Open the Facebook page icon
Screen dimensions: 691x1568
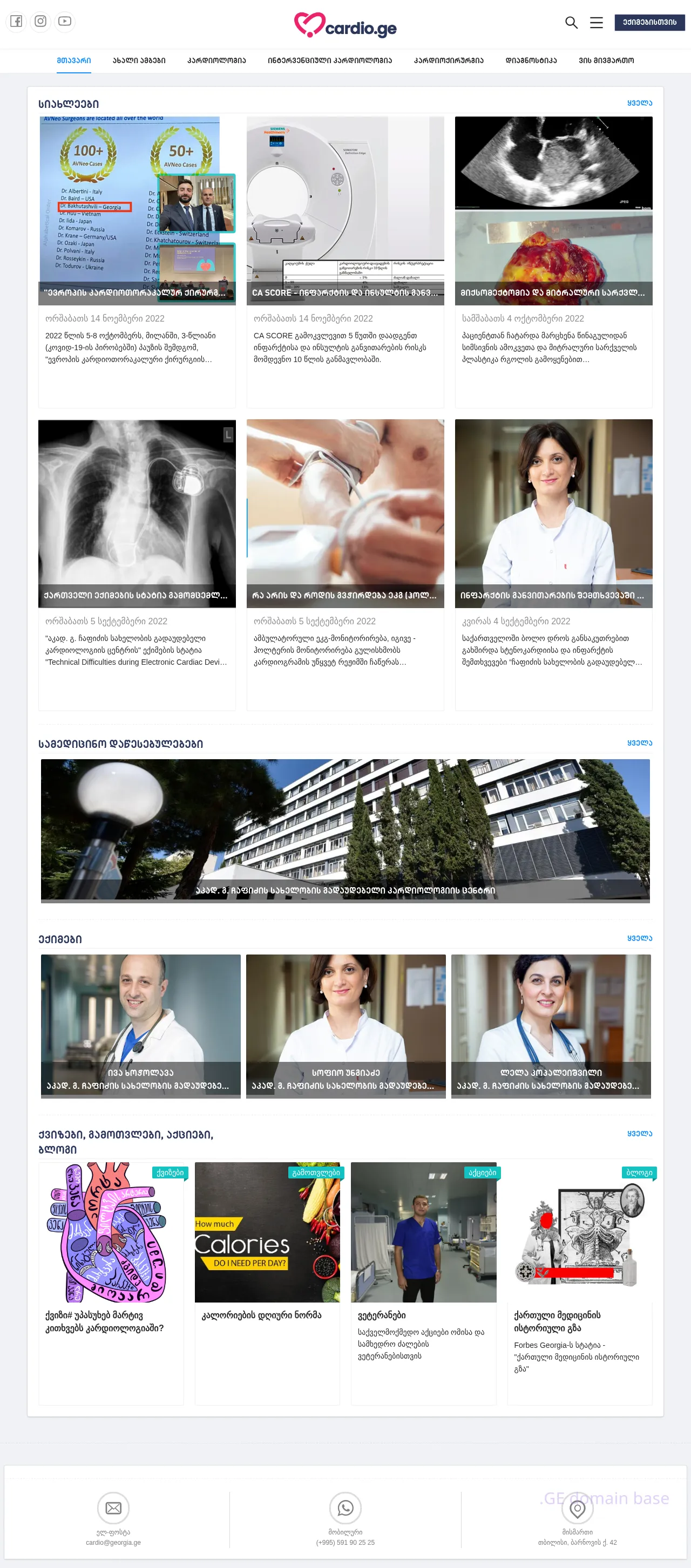pyautogui.click(x=16, y=21)
